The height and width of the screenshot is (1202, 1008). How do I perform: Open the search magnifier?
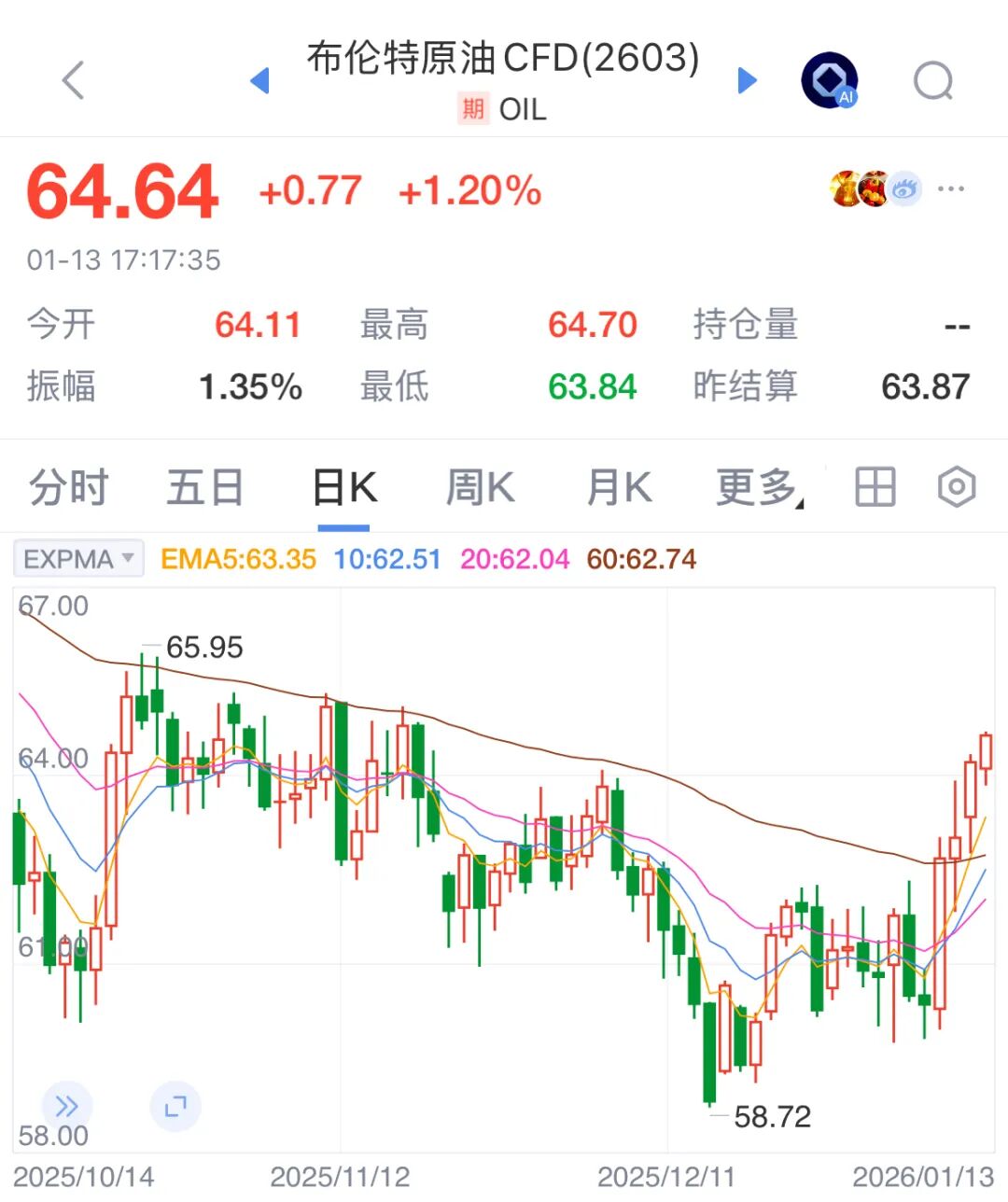click(x=932, y=81)
